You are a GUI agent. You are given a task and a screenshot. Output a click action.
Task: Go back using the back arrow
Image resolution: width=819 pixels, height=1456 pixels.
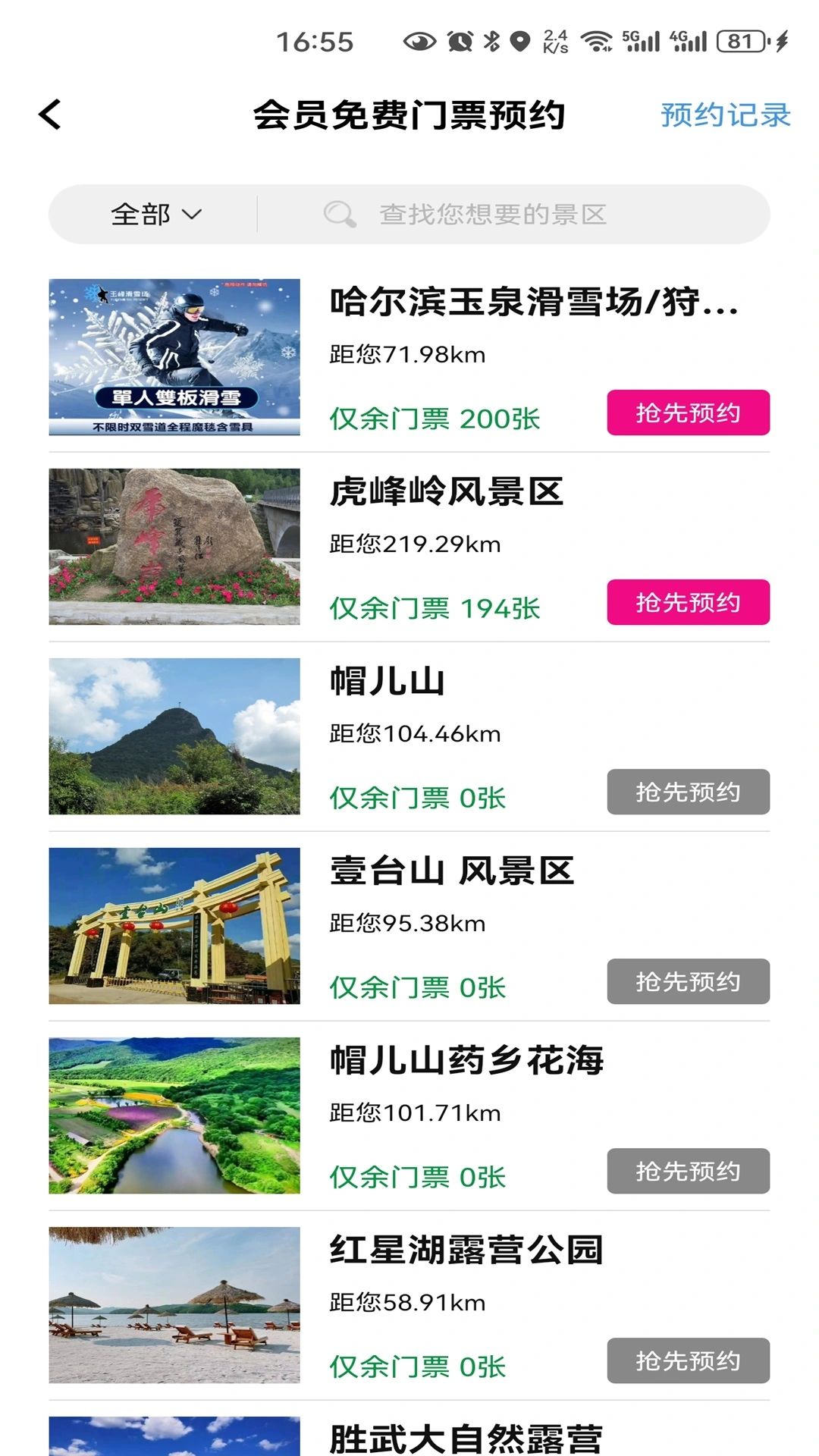tap(48, 114)
